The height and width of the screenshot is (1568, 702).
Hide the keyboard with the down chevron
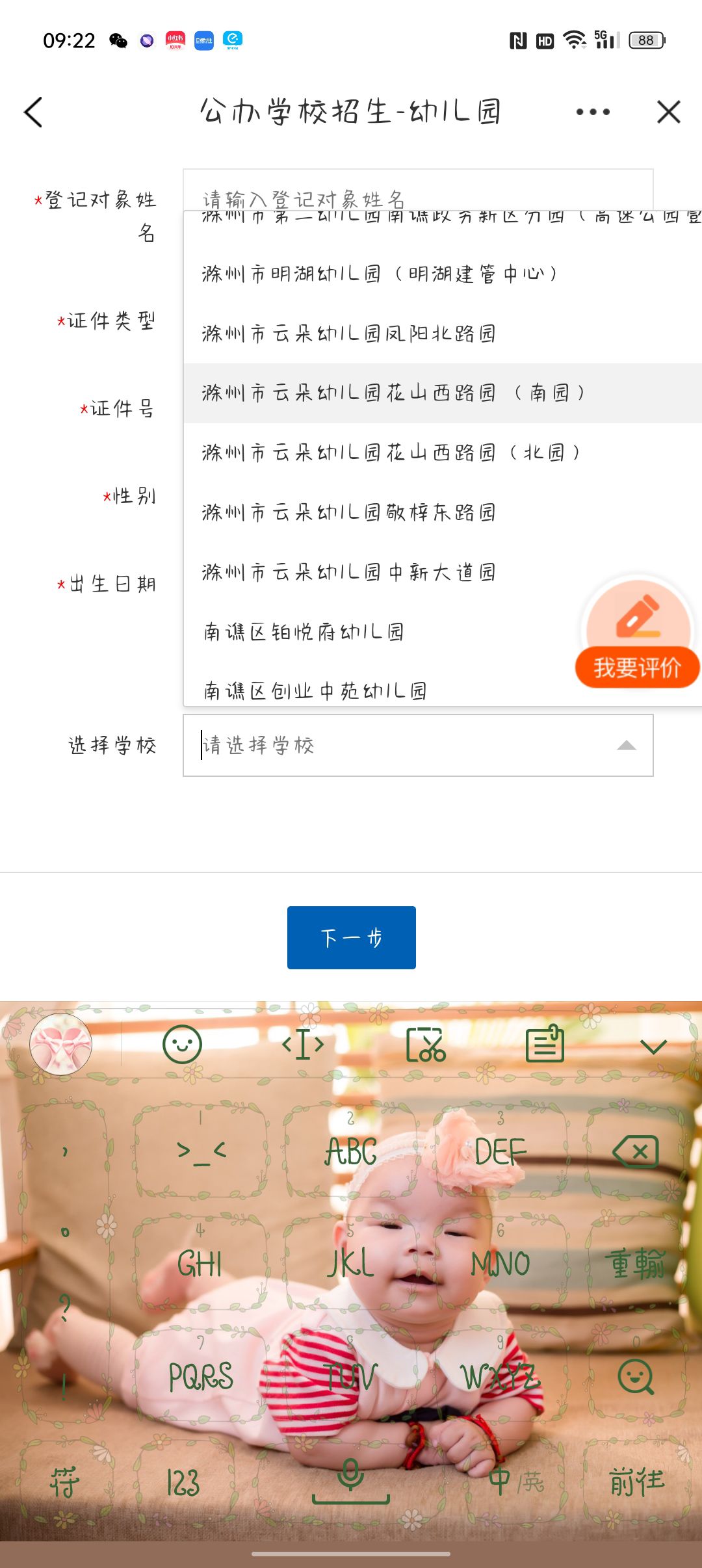point(653,1047)
